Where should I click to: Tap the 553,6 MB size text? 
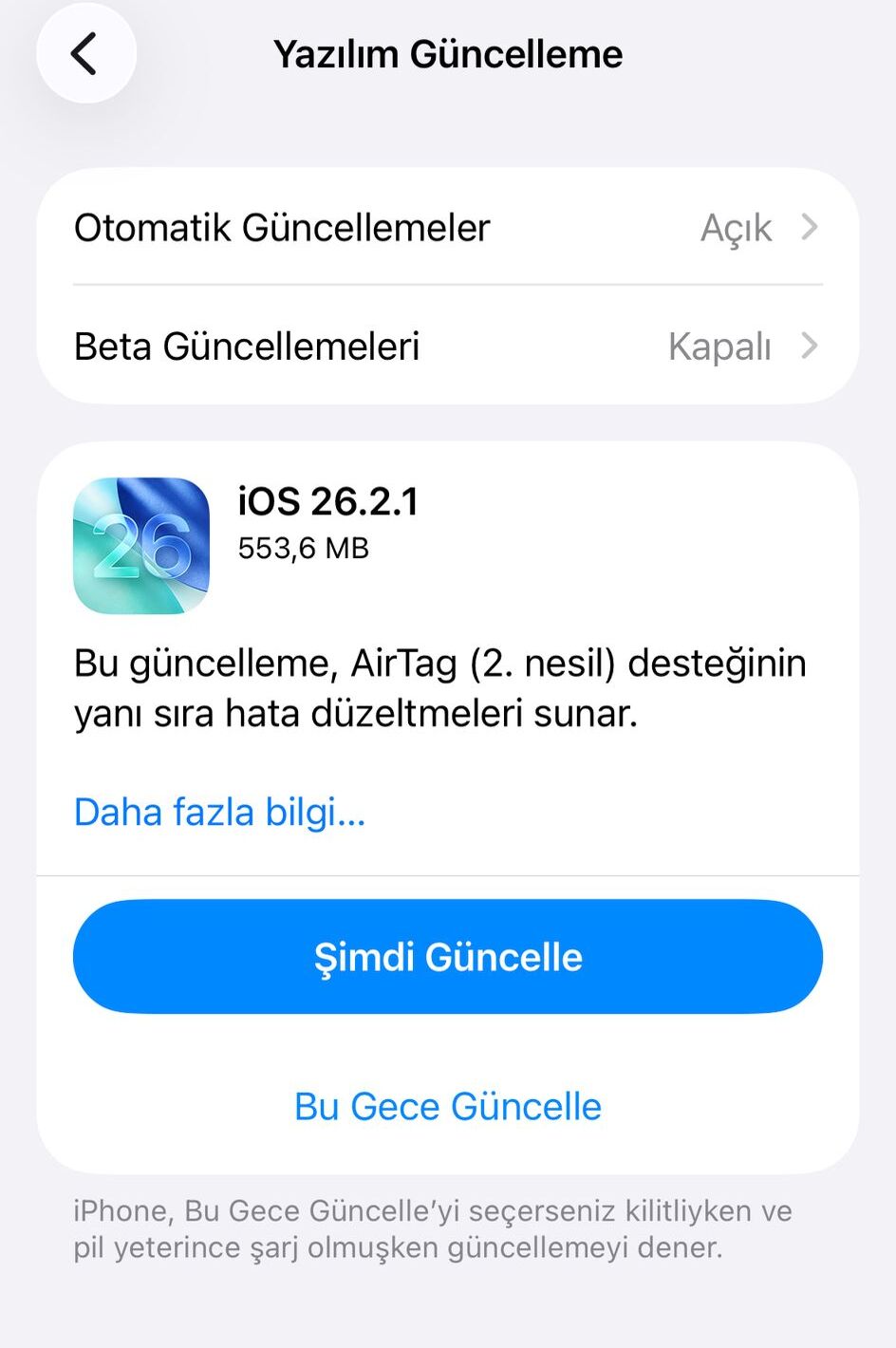pyautogui.click(x=304, y=549)
